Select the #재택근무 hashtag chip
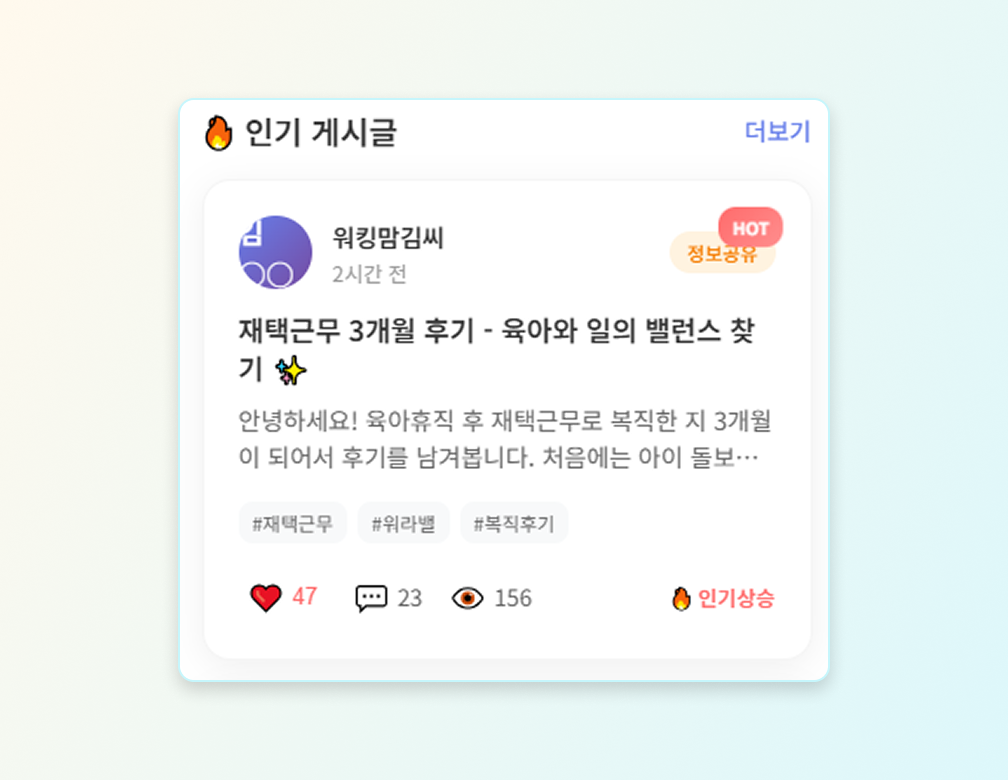The width and height of the screenshot is (1008, 780). tap(292, 523)
